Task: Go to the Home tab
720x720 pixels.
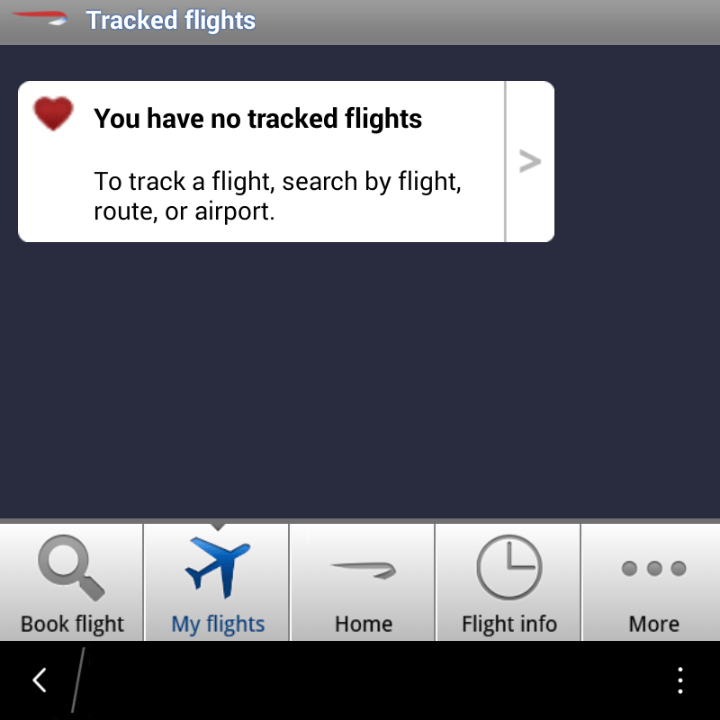Action: point(363,583)
